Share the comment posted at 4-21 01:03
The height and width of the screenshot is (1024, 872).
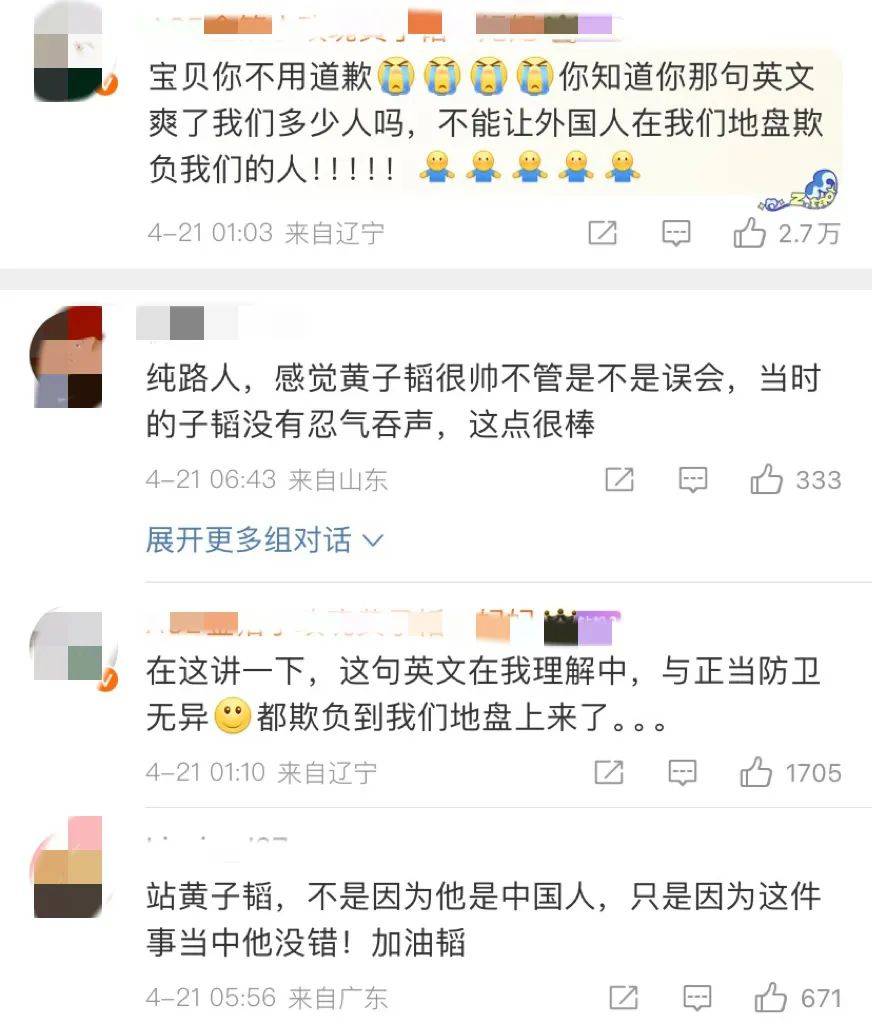(x=602, y=233)
